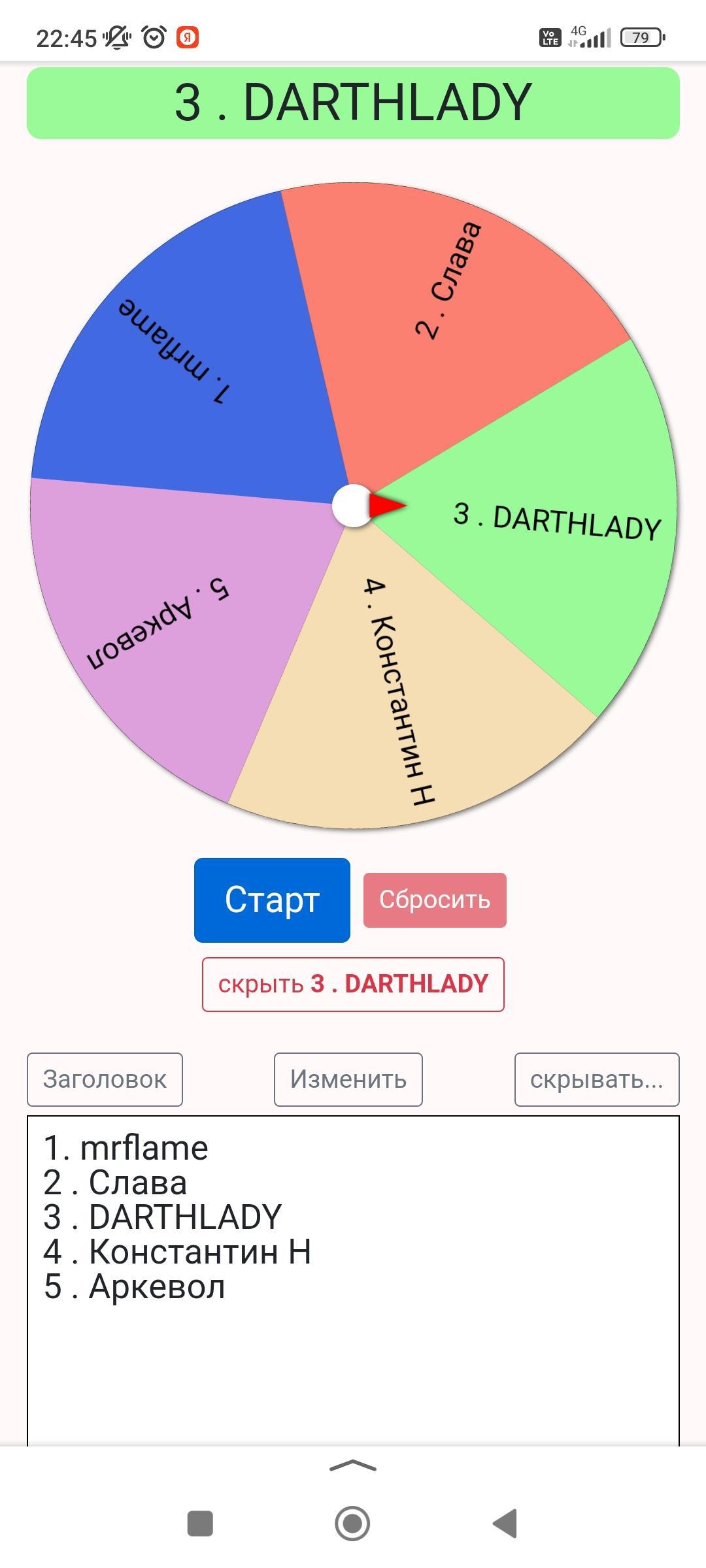Expand the bottom panel up arrow
This screenshot has height=1568, width=706.
(x=353, y=1466)
